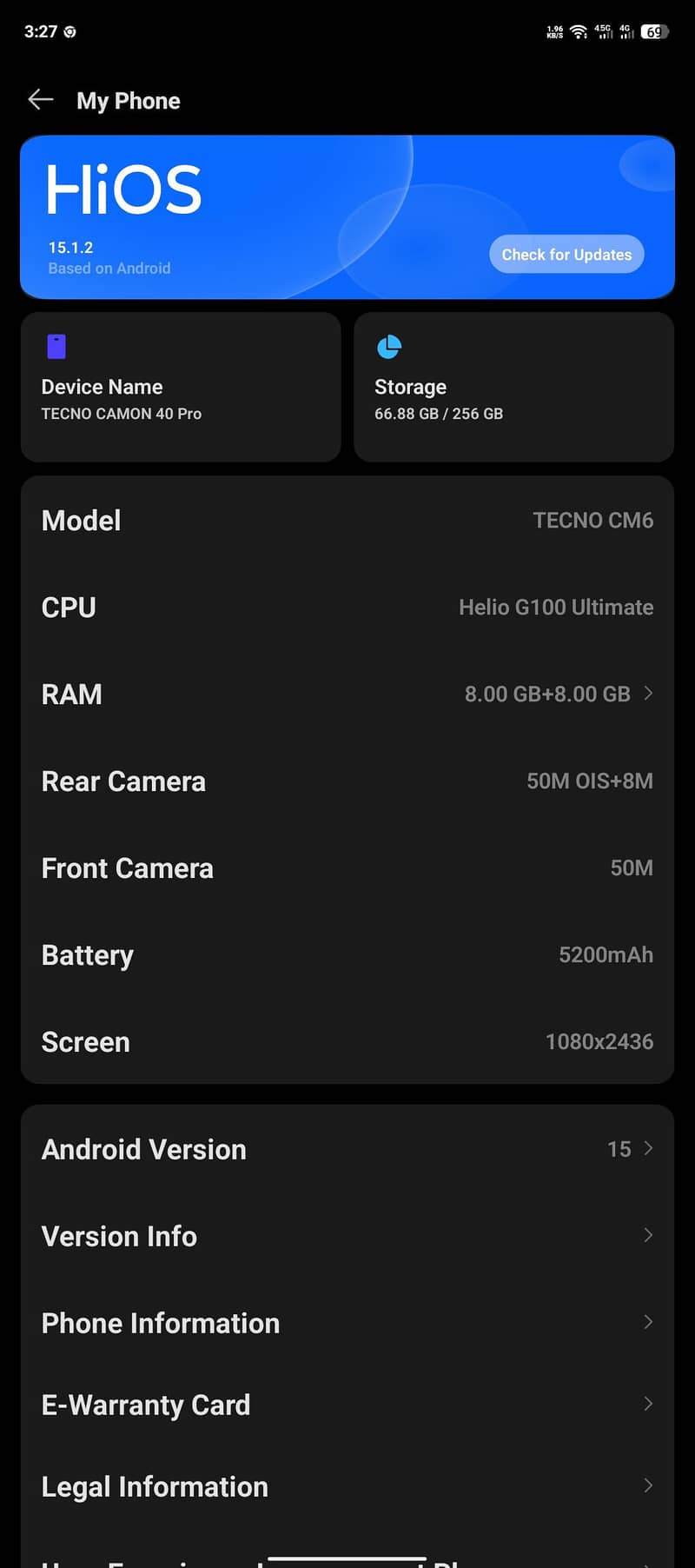Viewport: 695px width, 1568px height.
Task: Tap the back arrow to leave My Phone
Action: [40, 99]
